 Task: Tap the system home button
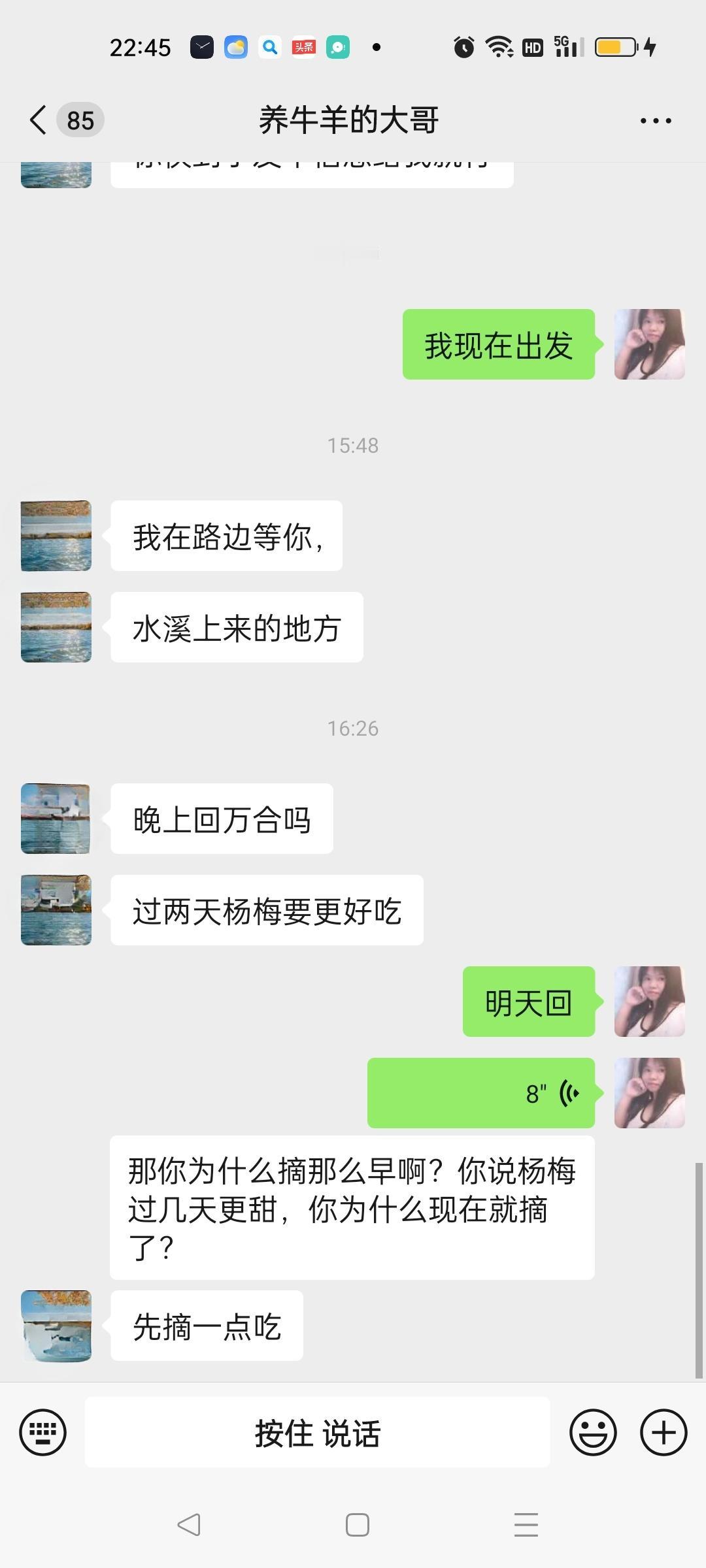click(x=357, y=1525)
